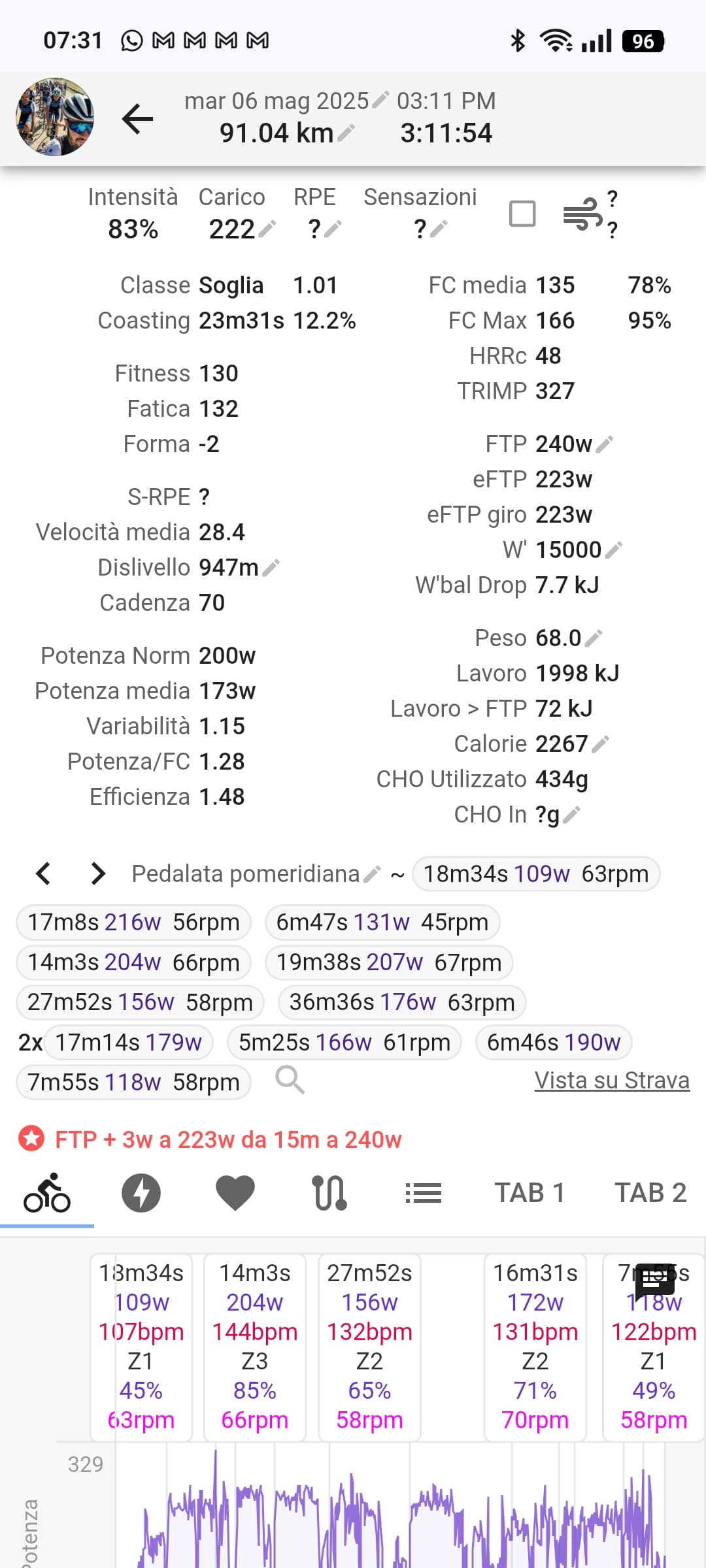Go to the next activity chevron
706x1568 pixels.
[x=98, y=874]
